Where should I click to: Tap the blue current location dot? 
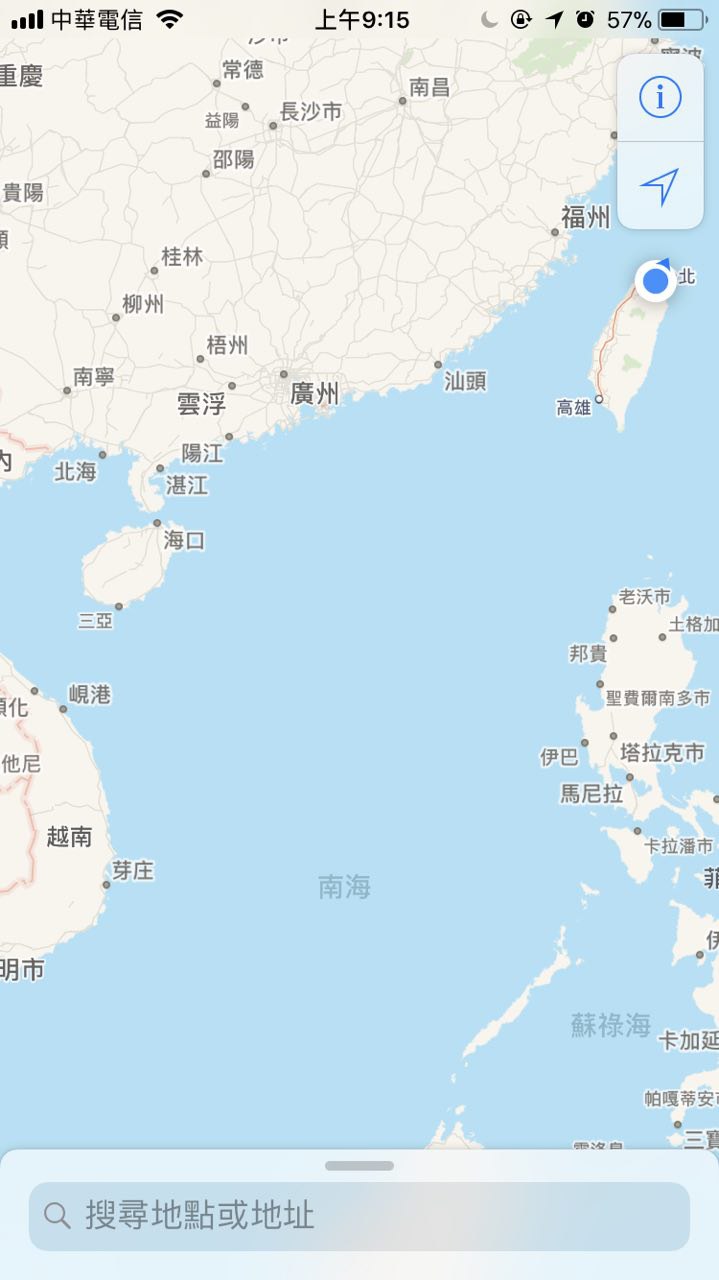[656, 281]
